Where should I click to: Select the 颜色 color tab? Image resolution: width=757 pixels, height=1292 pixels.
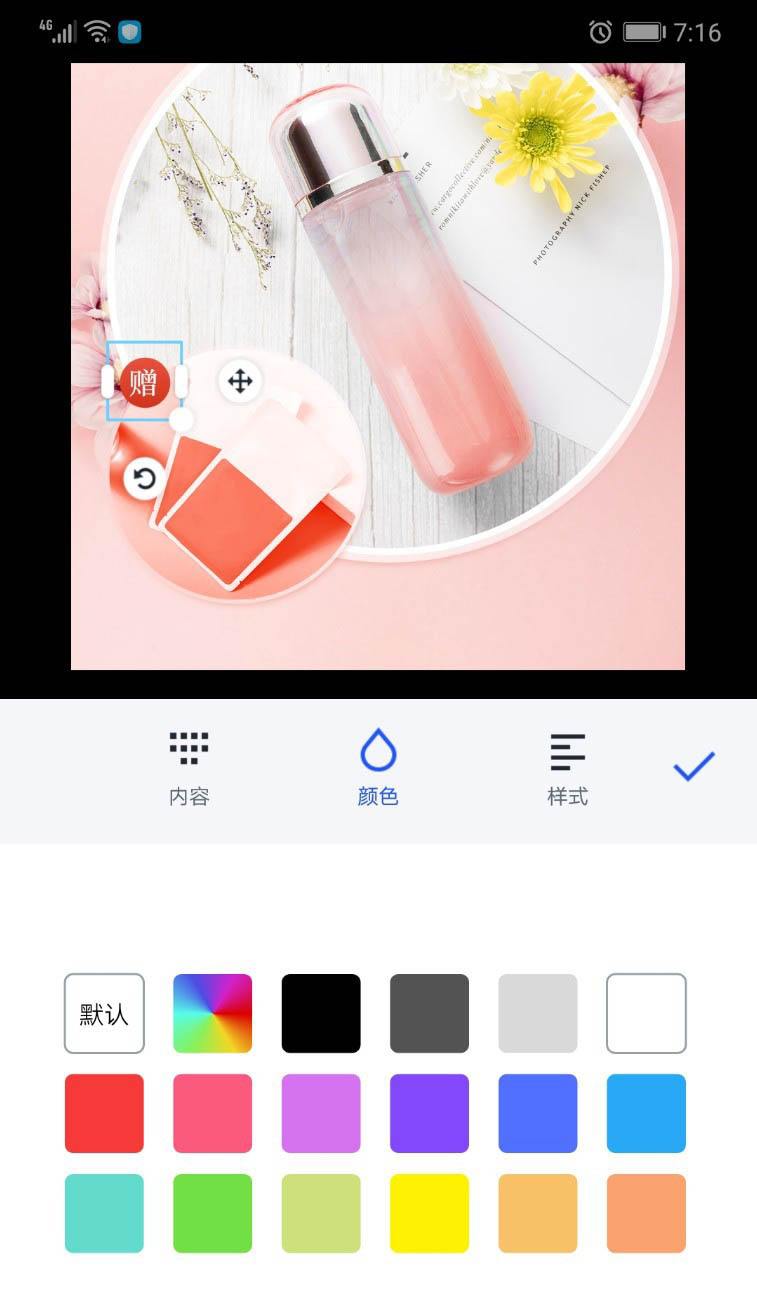coord(378,768)
